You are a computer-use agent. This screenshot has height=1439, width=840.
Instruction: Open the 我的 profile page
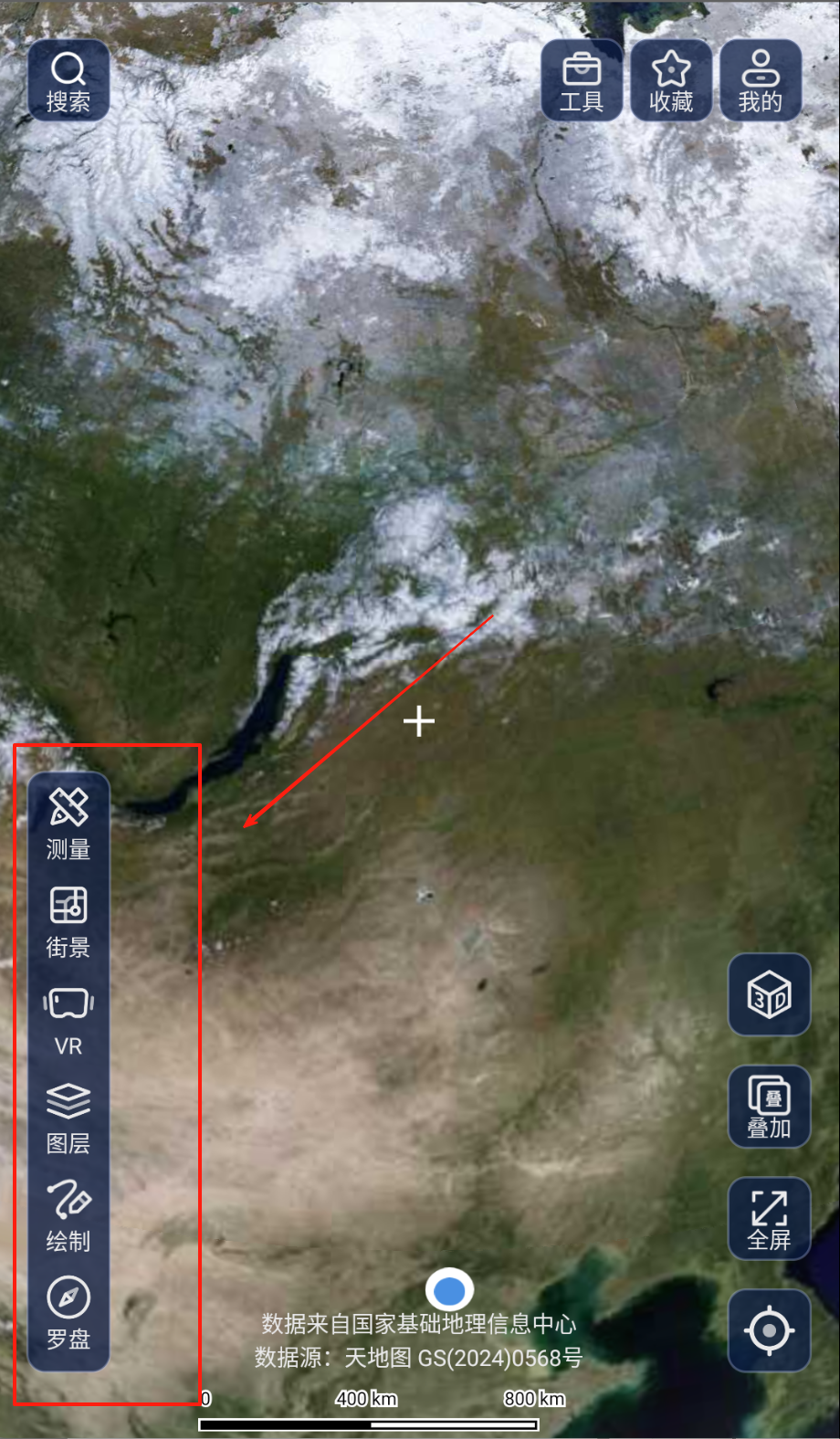click(761, 80)
